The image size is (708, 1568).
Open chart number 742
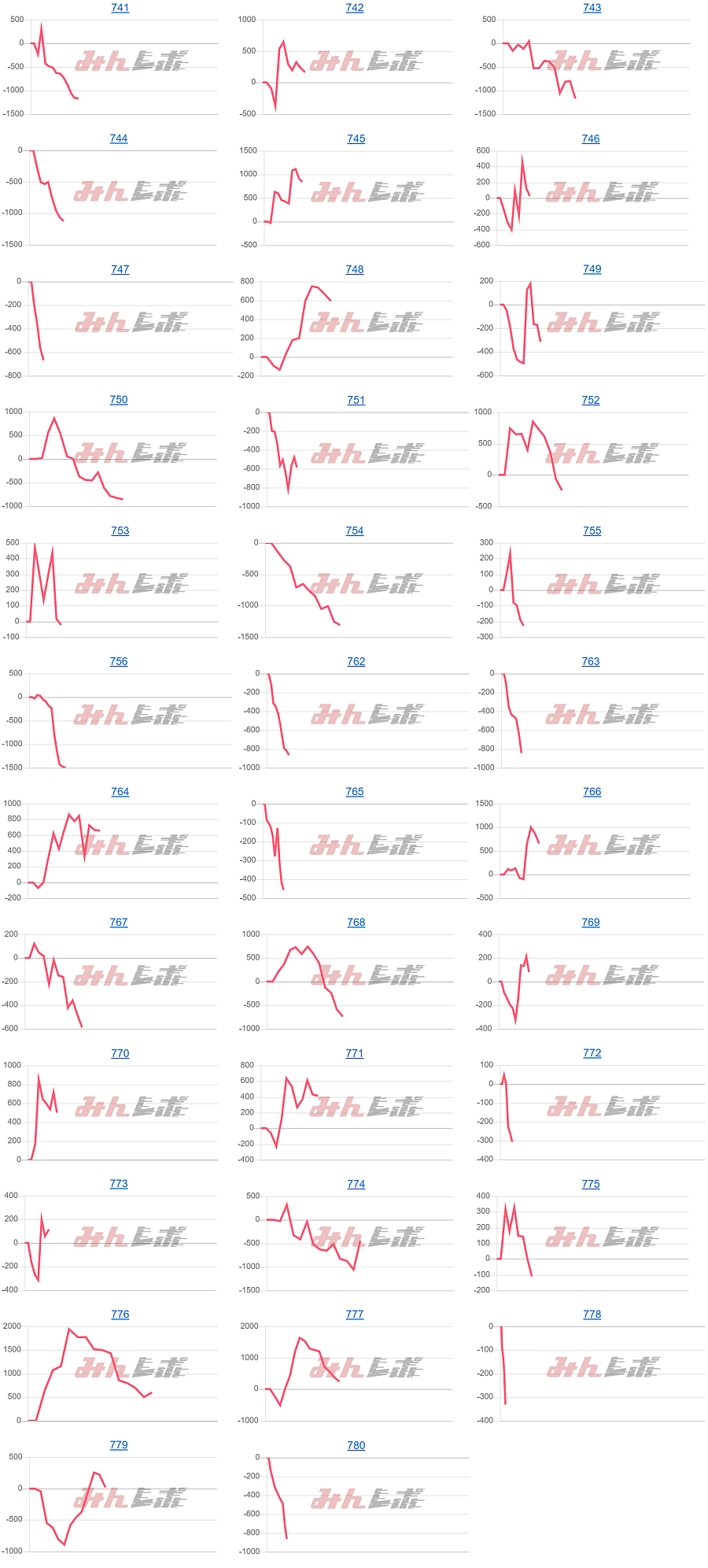(355, 8)
